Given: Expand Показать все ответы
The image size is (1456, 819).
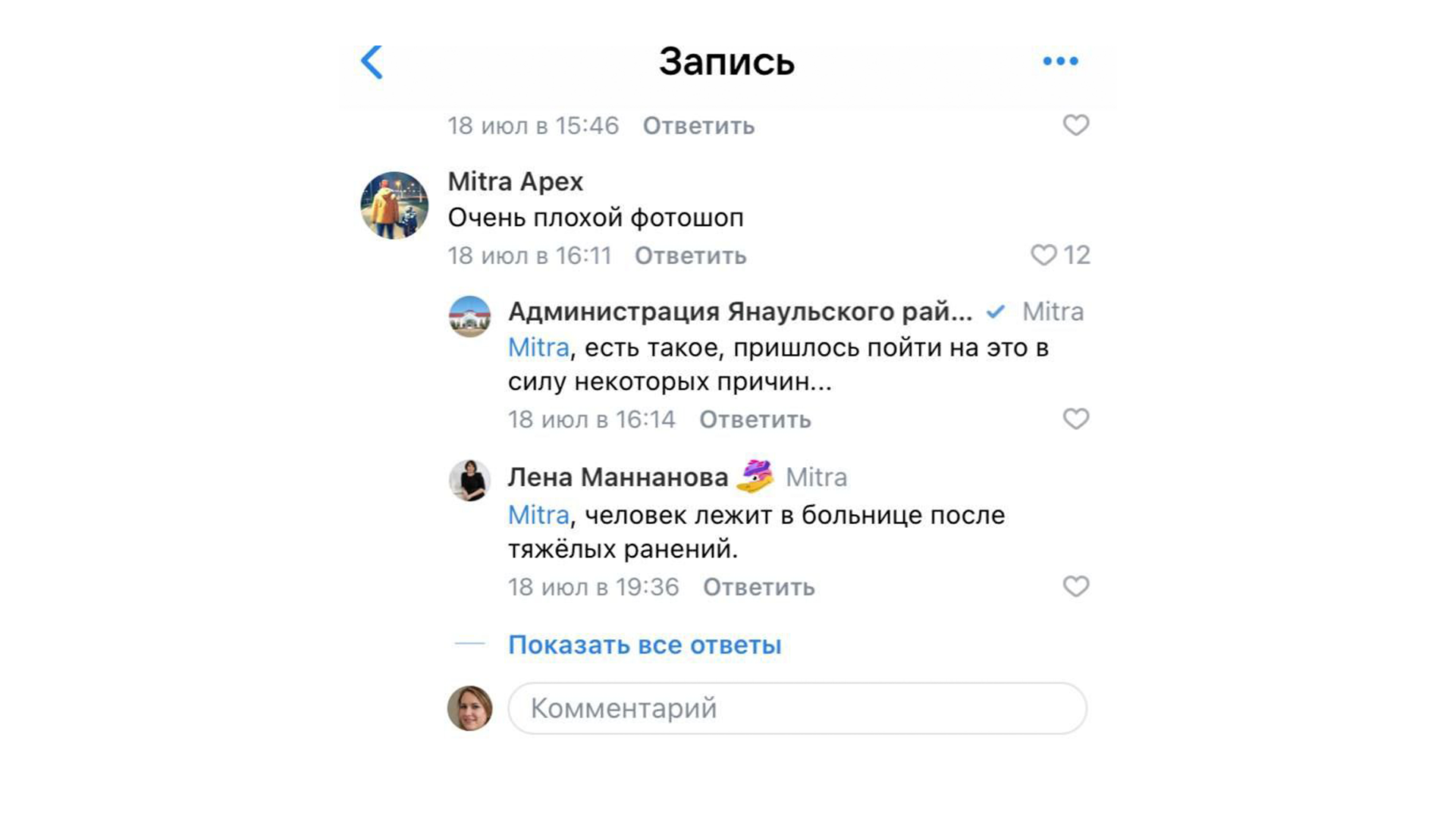Looking at the screenshot, I should (x=645, y=645).
